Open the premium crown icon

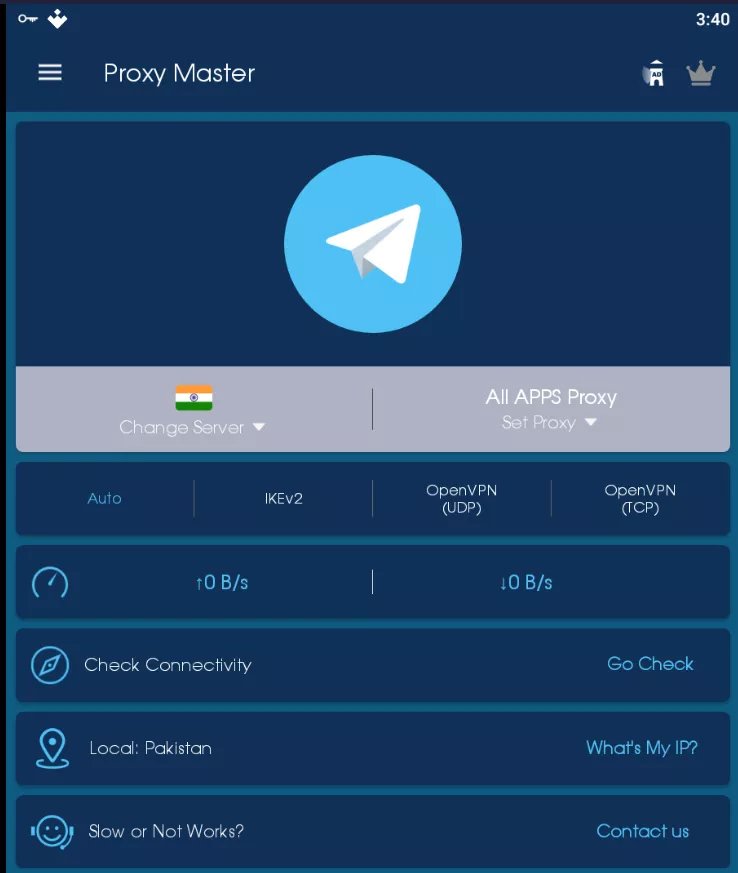pyautogui.click(x=701, y=74)
